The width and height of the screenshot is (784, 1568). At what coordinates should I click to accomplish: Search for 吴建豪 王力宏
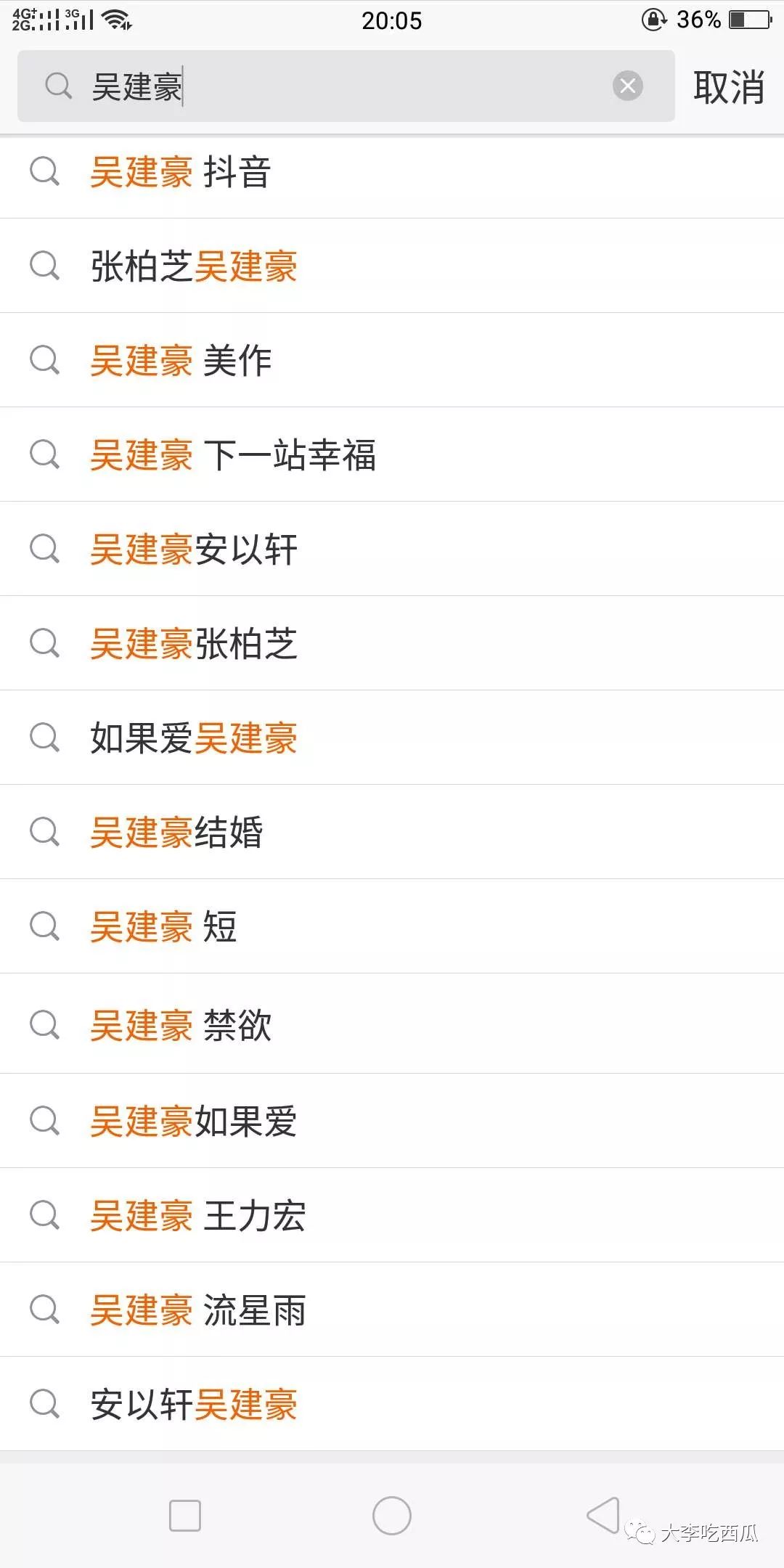click(392, 1215)
